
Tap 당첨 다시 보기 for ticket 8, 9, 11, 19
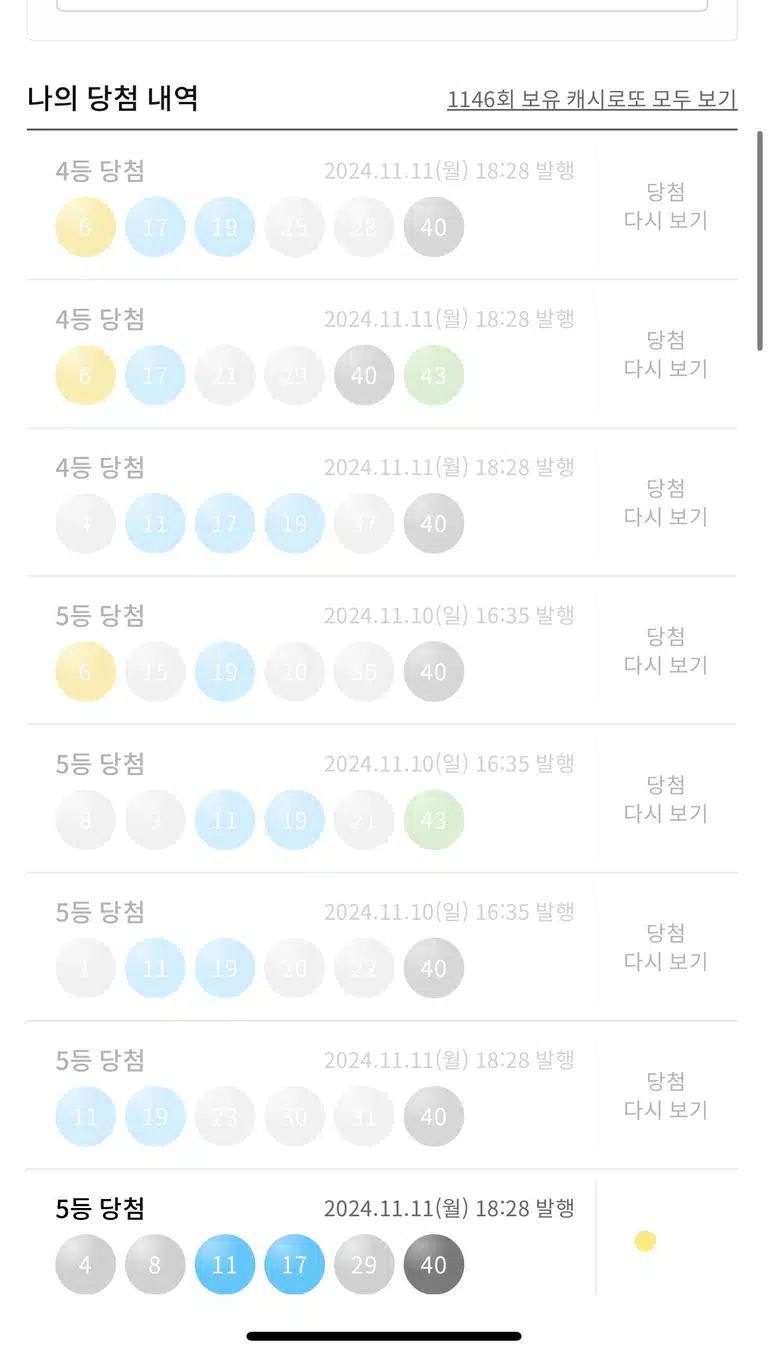tap(666, 799)
